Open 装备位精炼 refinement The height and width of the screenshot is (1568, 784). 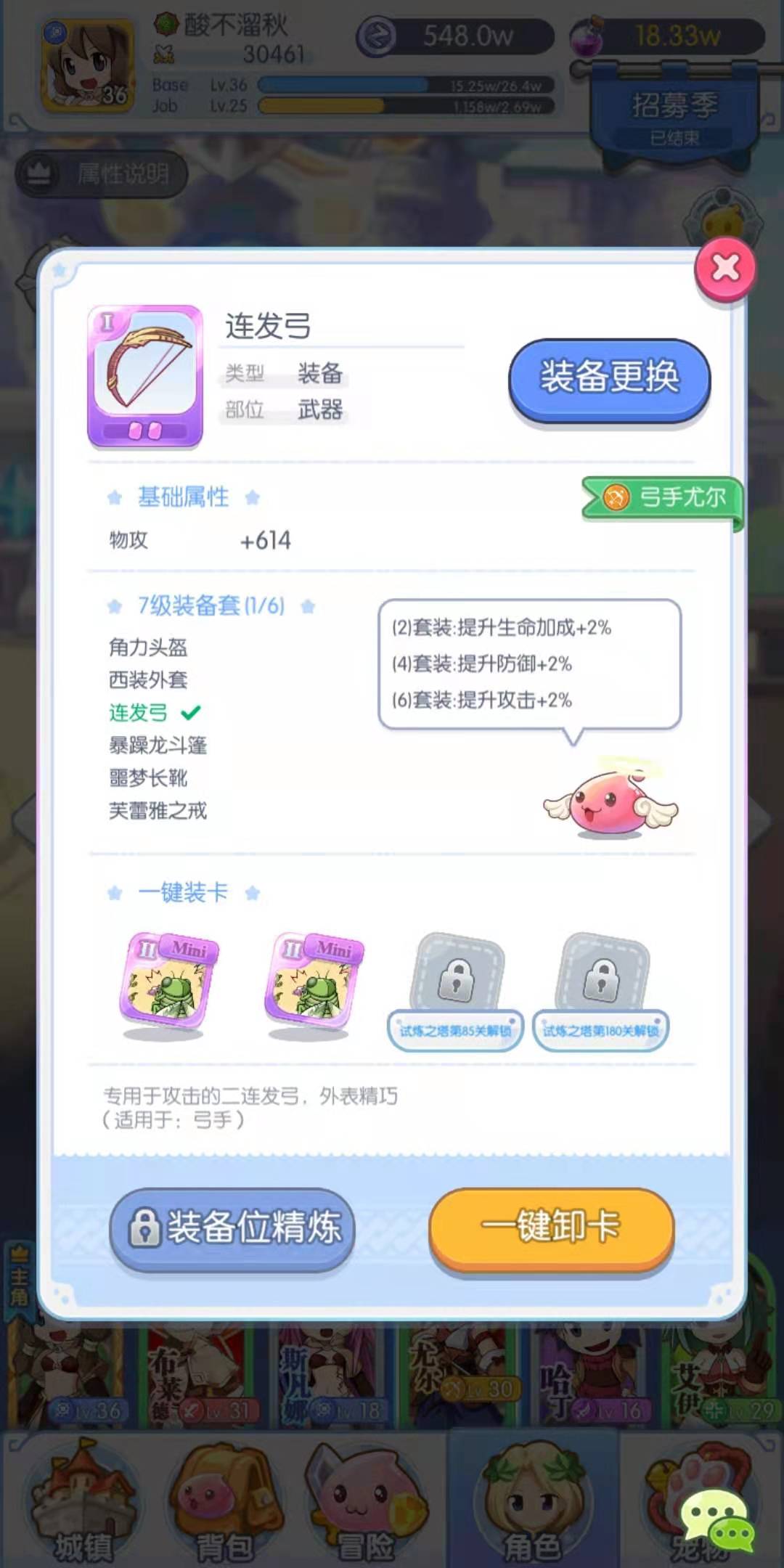click(x=232, y=1228)
